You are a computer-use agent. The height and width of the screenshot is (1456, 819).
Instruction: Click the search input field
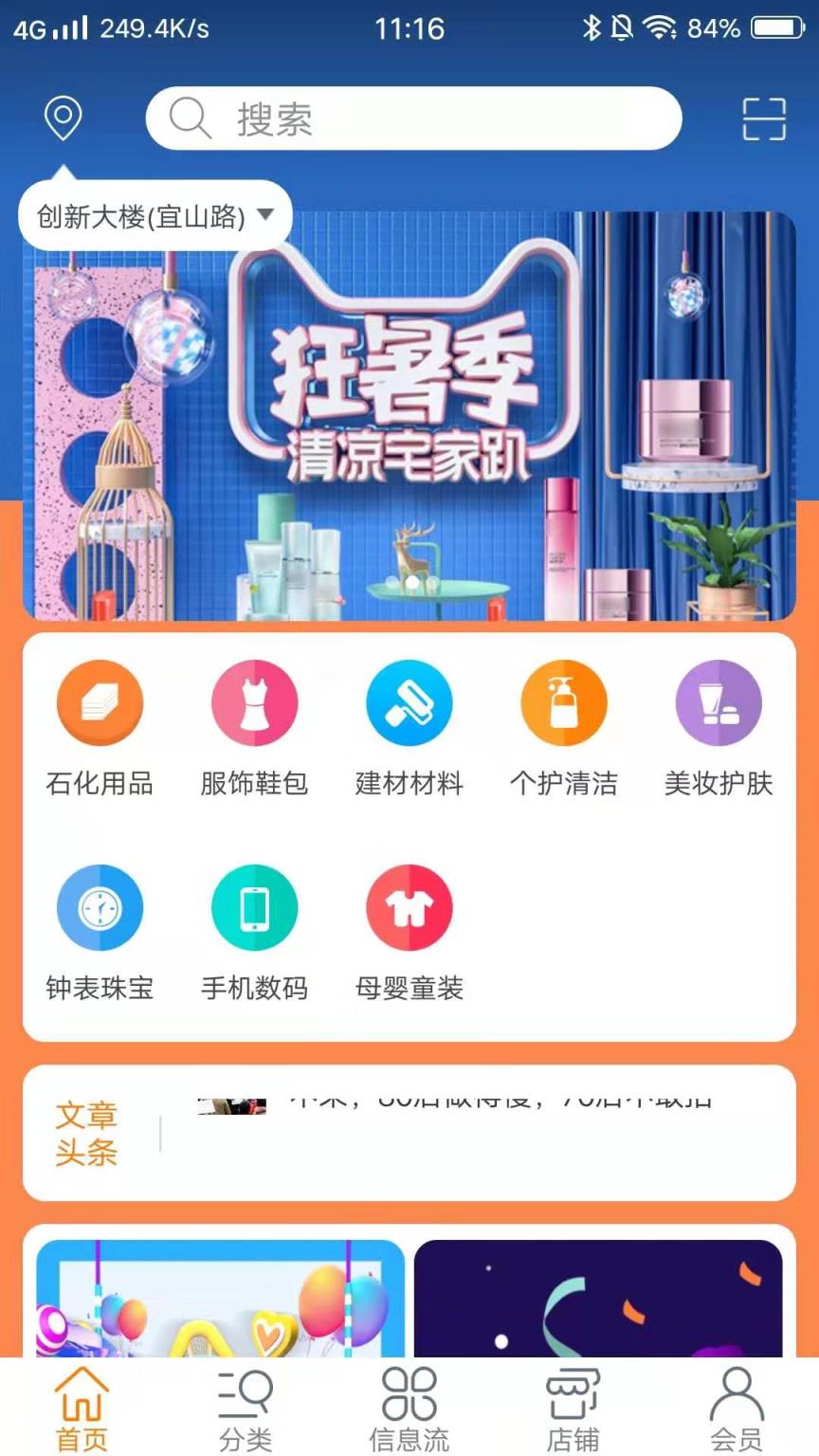coord(412,118)
